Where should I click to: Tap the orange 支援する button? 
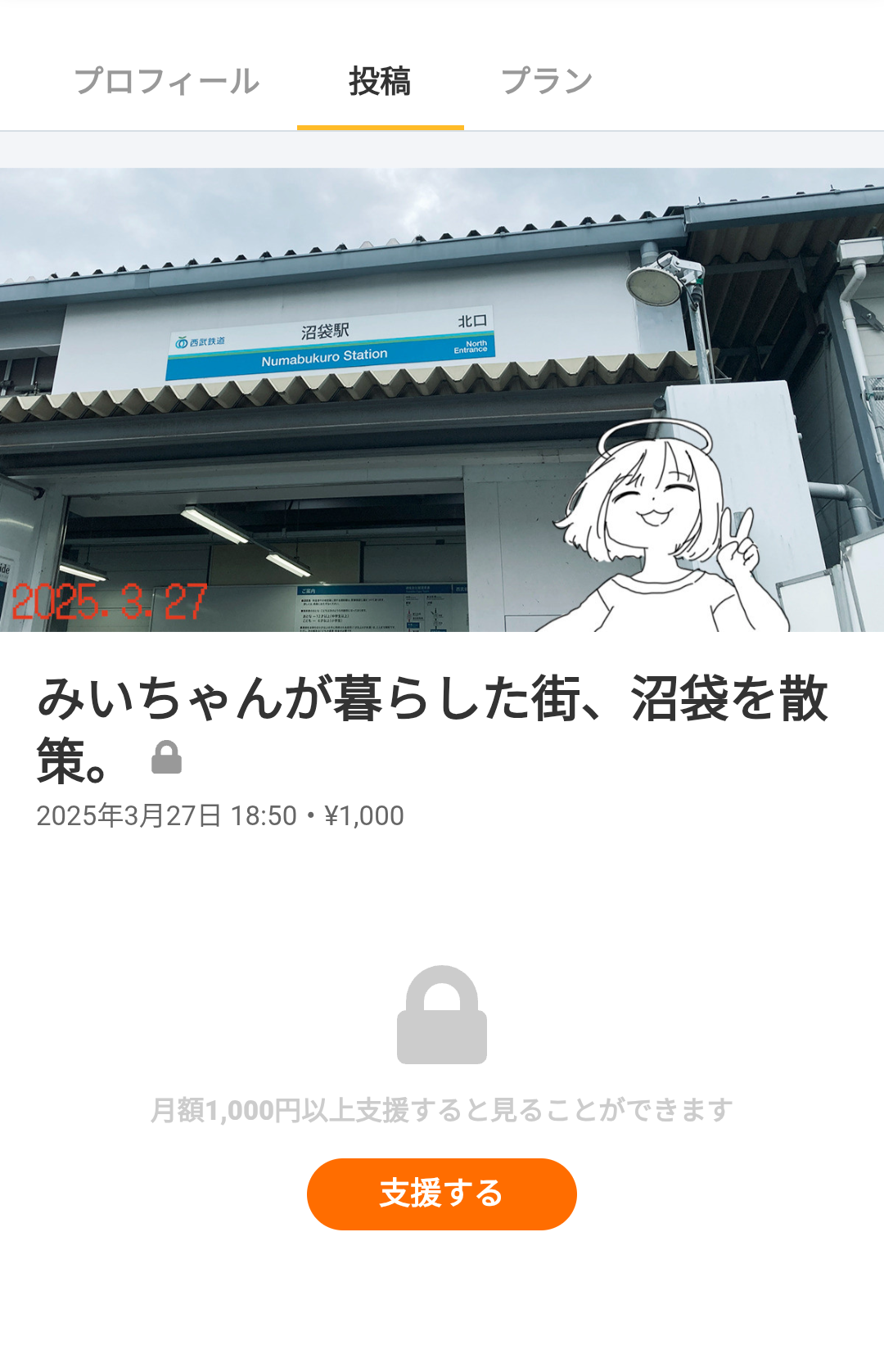441,1194
